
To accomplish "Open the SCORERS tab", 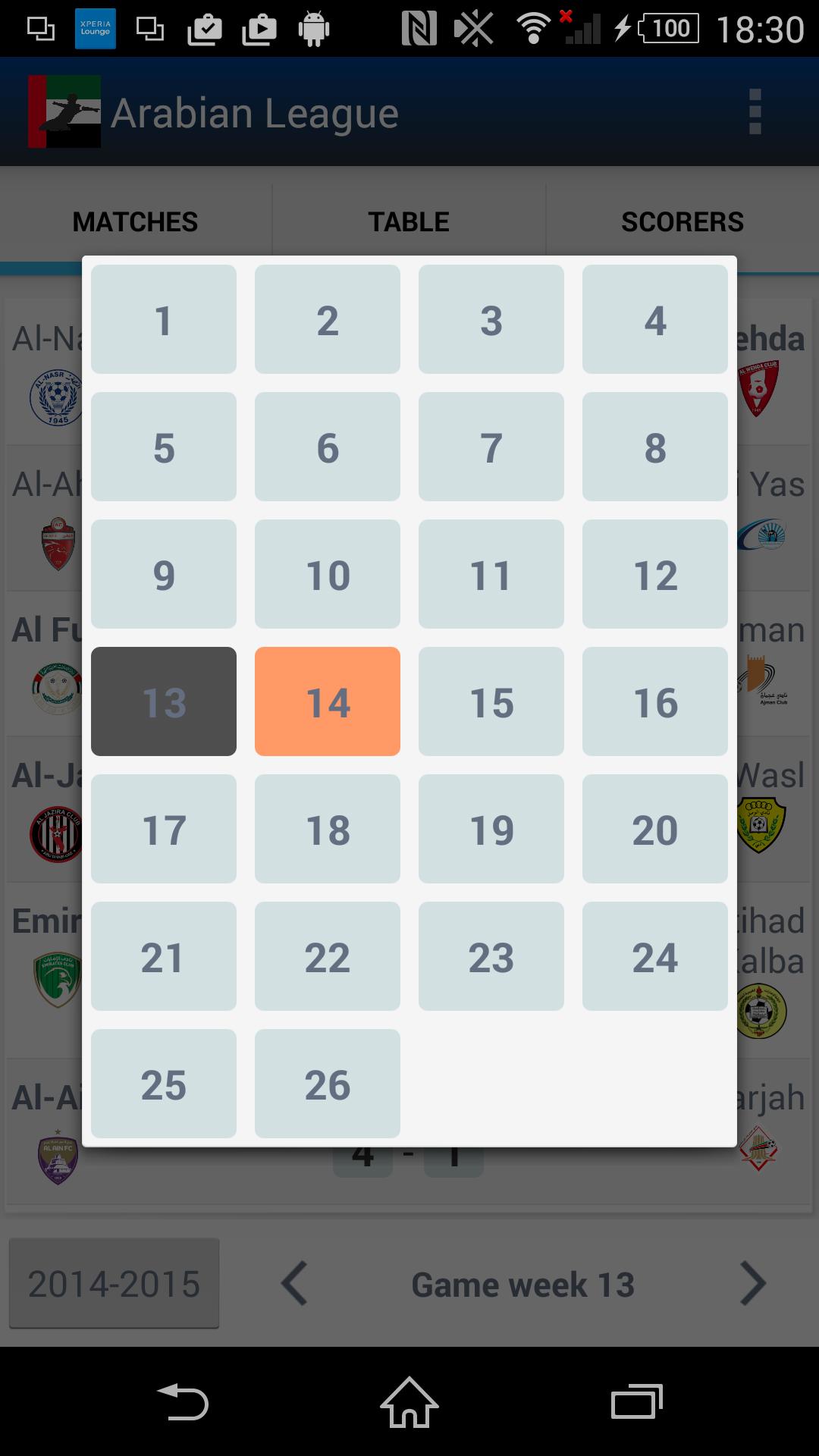I will (682, 221).
